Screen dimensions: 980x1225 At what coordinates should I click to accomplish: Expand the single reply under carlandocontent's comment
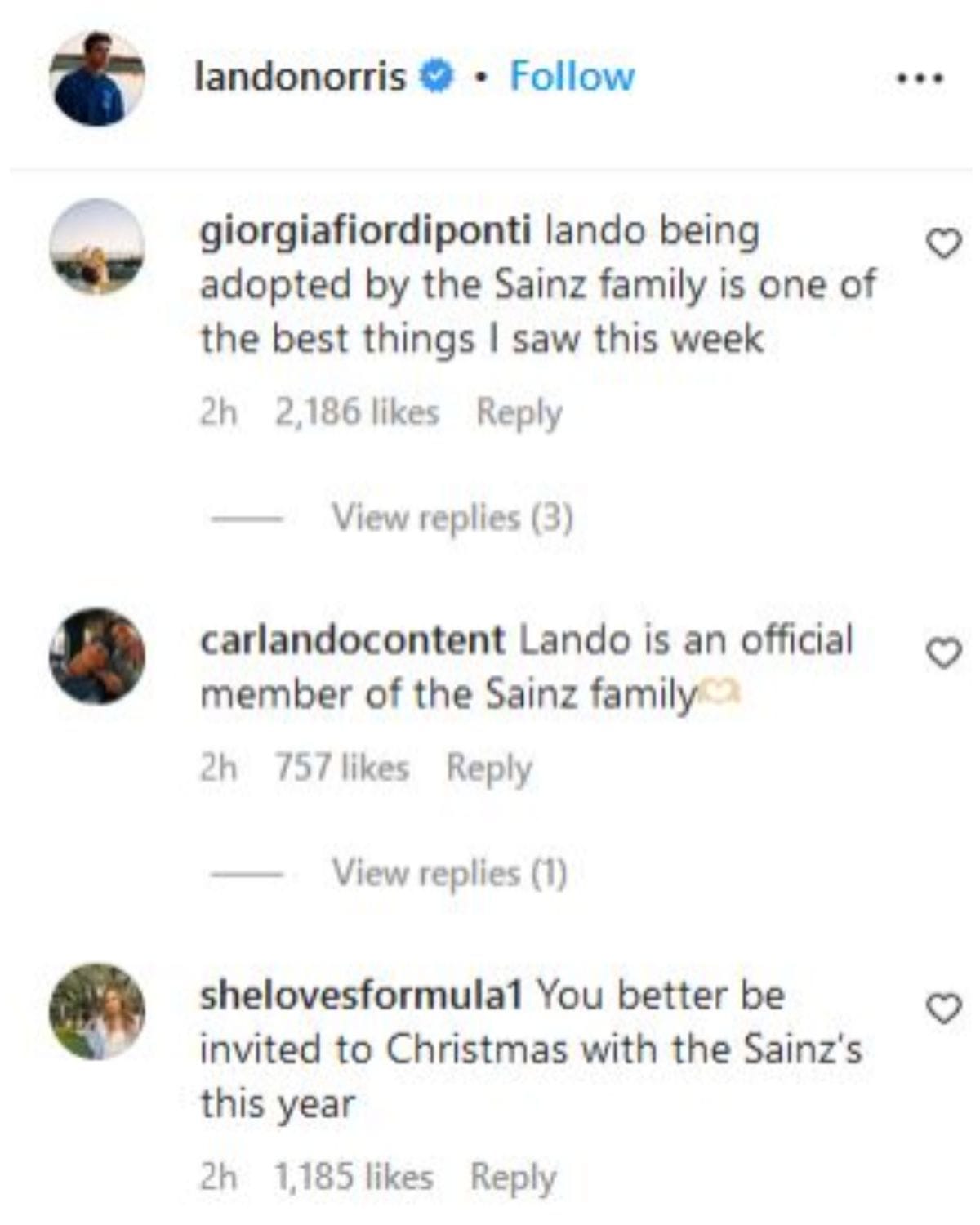pyautogui.click(x=449, y=873)
